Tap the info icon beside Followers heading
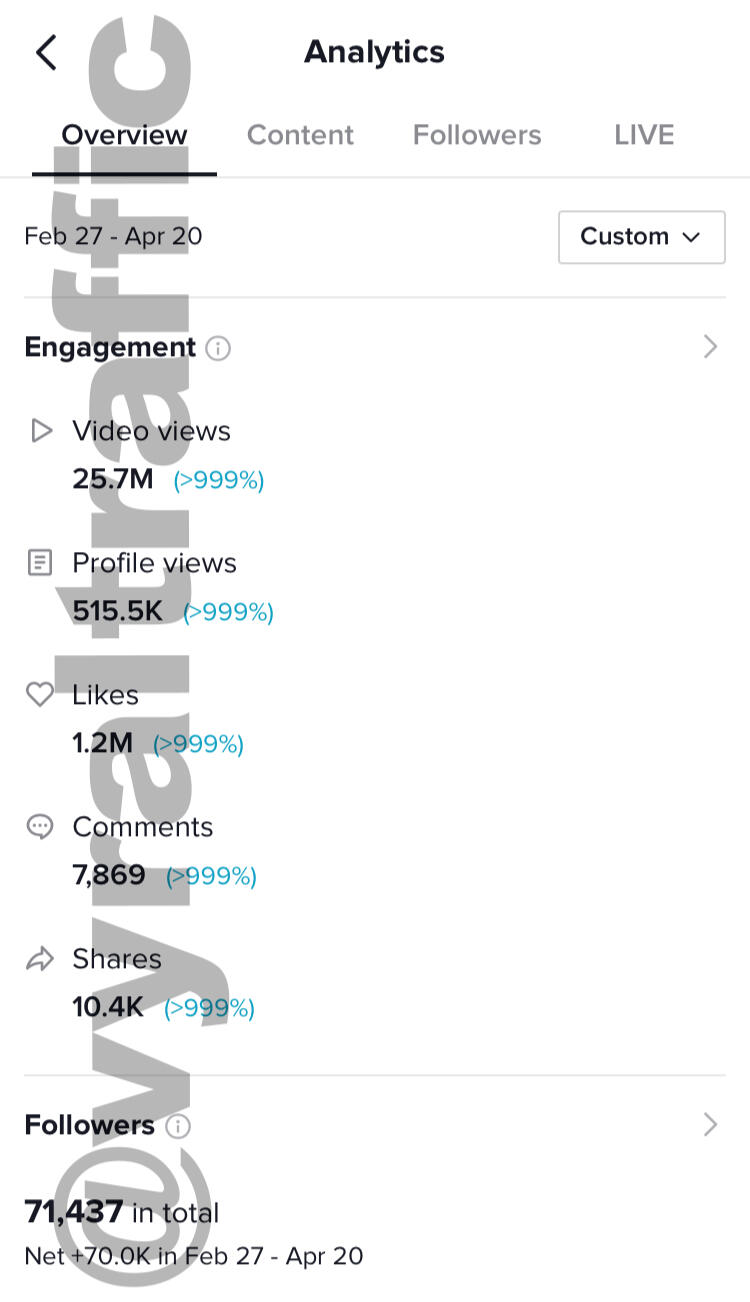The height and width of the screenshot is (1302, 750). [178, 1126]
